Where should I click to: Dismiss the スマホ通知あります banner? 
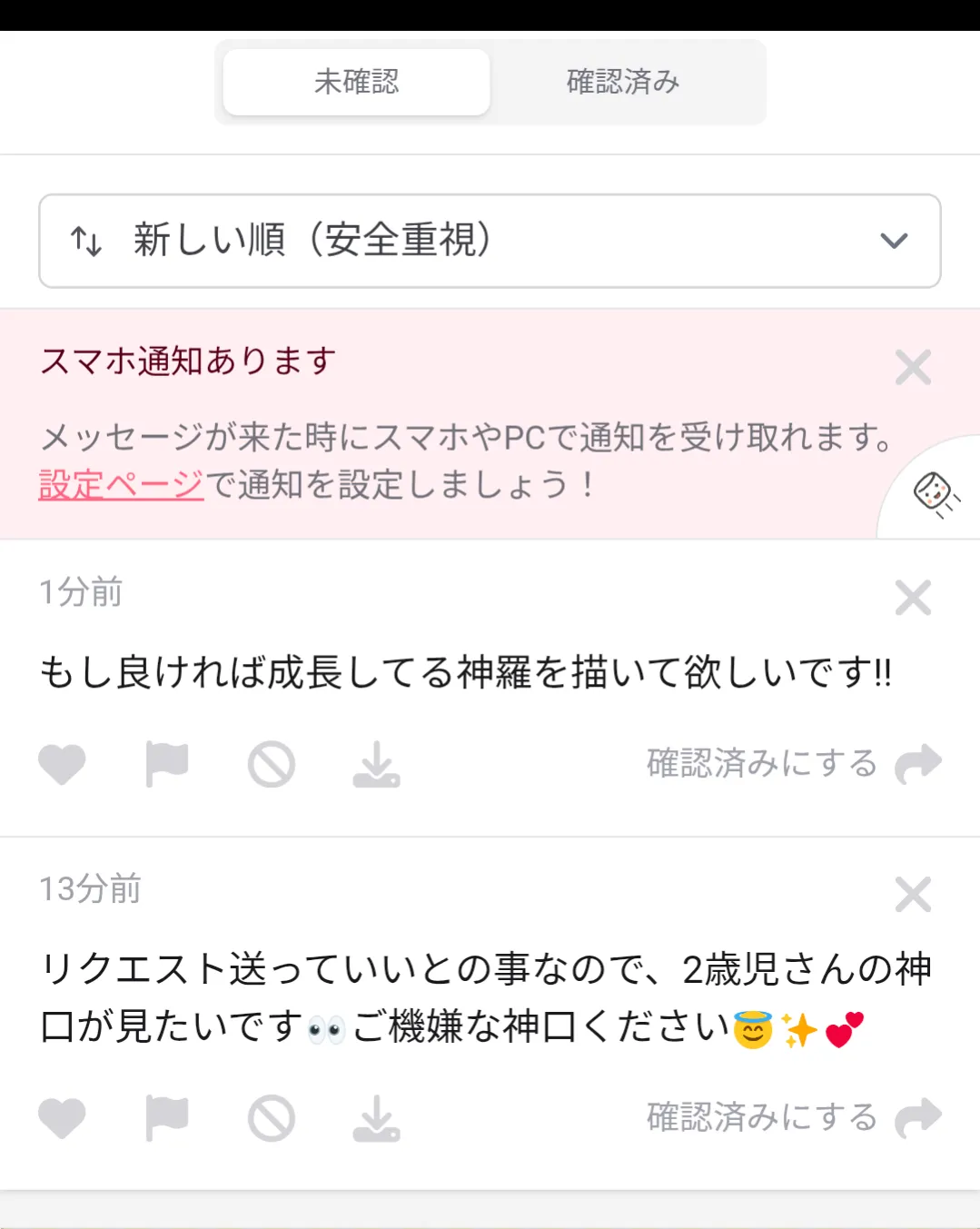(913, 368)
